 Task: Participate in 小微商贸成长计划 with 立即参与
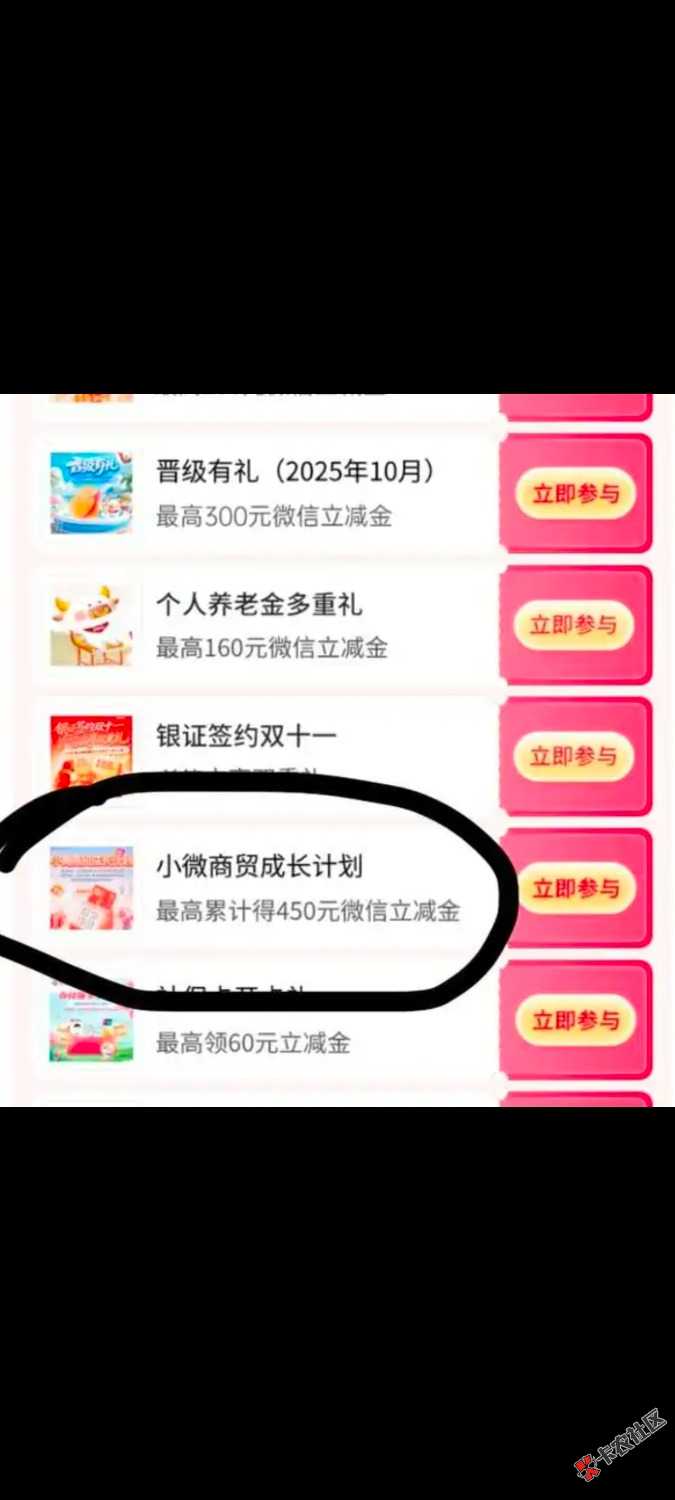point(575,888)
